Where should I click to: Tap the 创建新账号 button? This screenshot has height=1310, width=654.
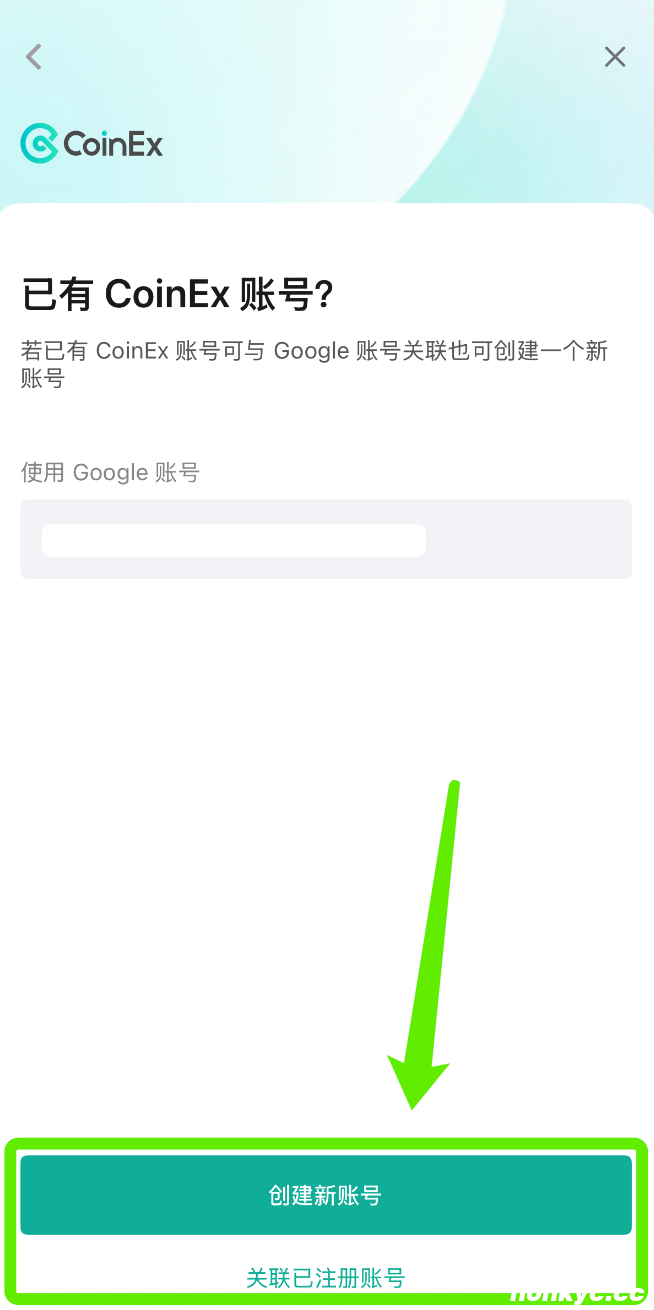(x=326, y=1195)
